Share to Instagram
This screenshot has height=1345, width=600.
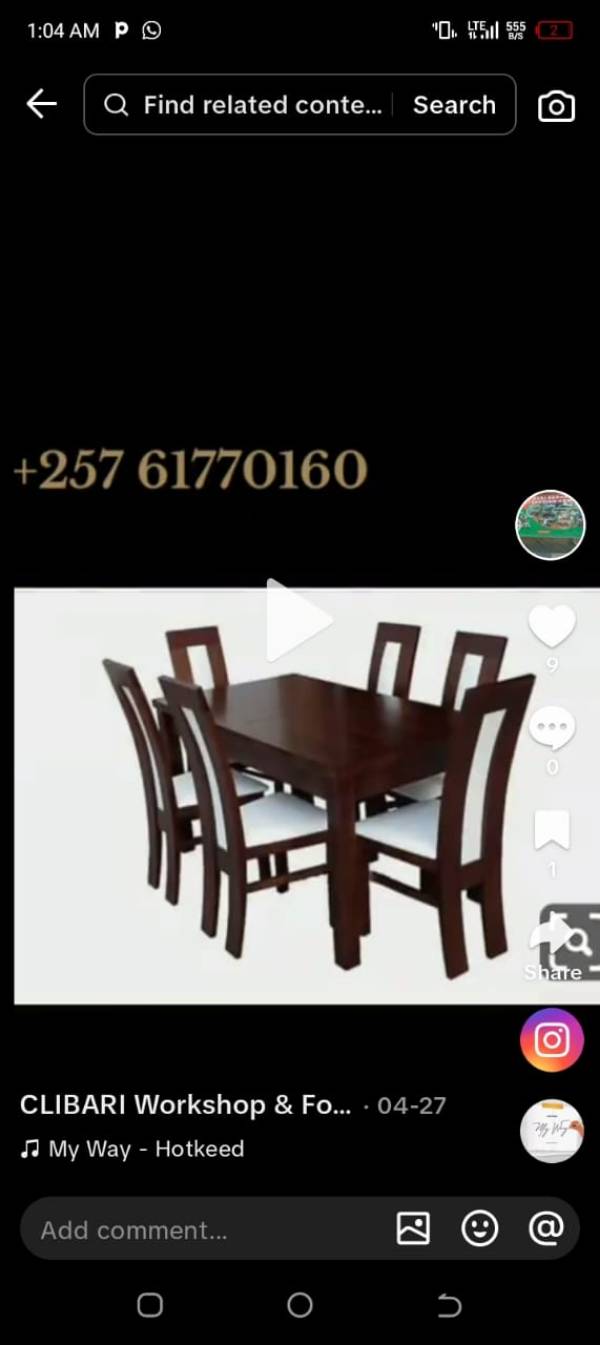(x=552, y=1040)
